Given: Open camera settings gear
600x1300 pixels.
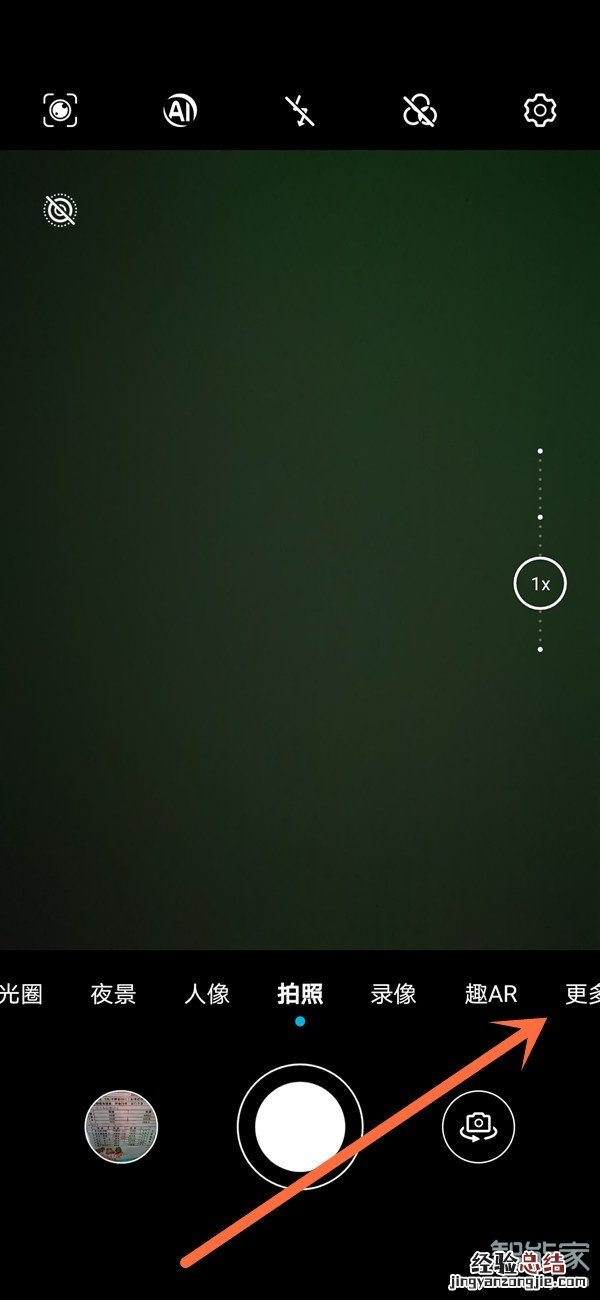Looking at the screenshot, I should pyautogui.click(x=540, y=110).
